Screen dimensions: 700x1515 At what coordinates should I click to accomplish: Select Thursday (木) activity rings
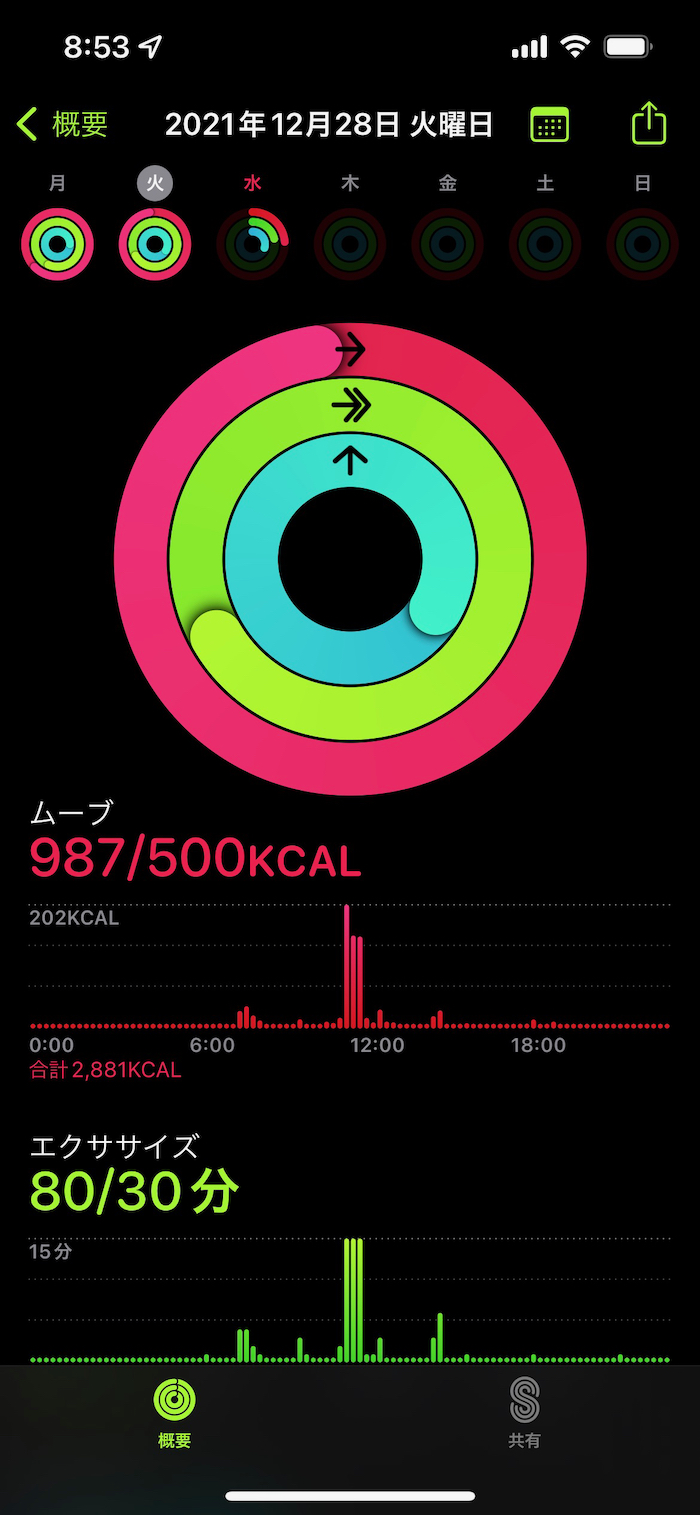tap(350, 243)
